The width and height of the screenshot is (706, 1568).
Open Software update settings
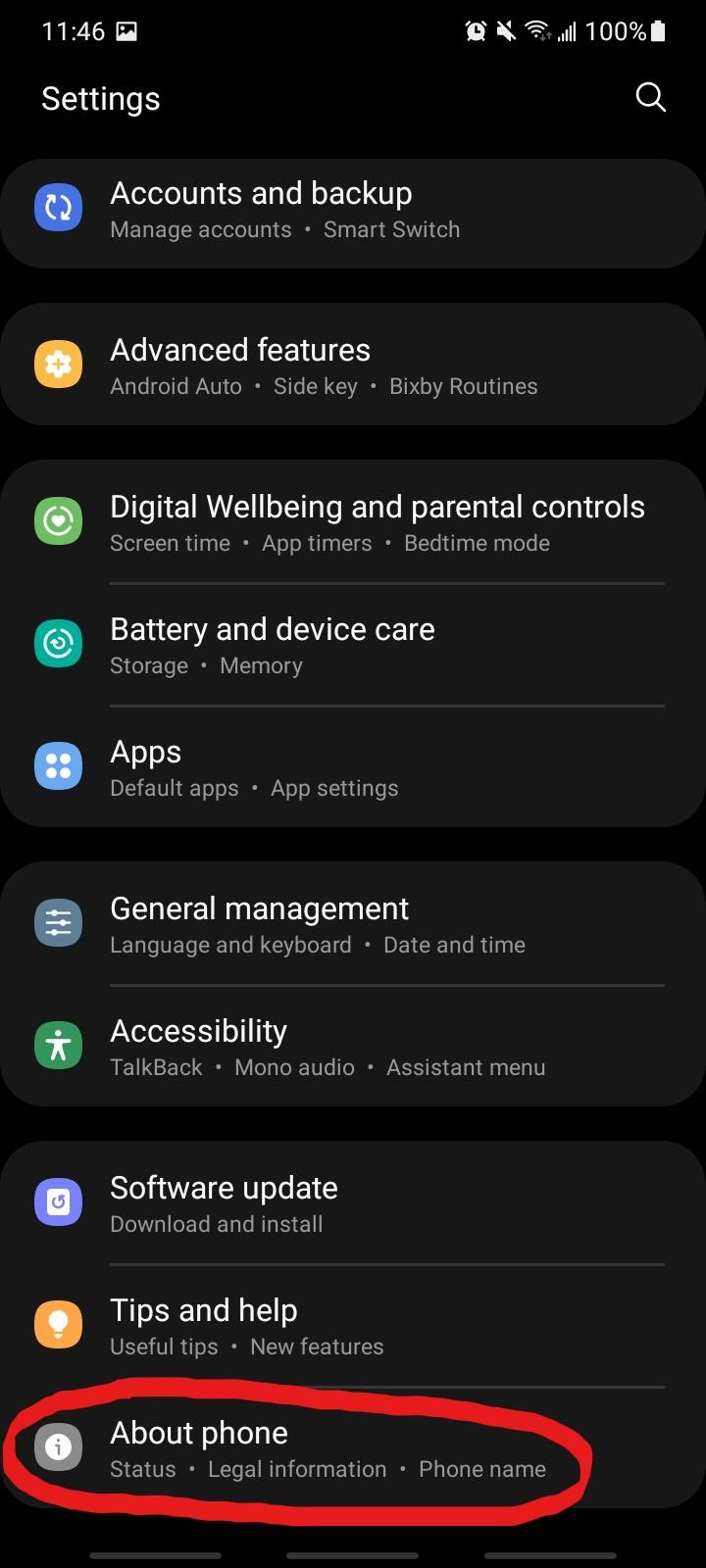tap(294, 1201)
